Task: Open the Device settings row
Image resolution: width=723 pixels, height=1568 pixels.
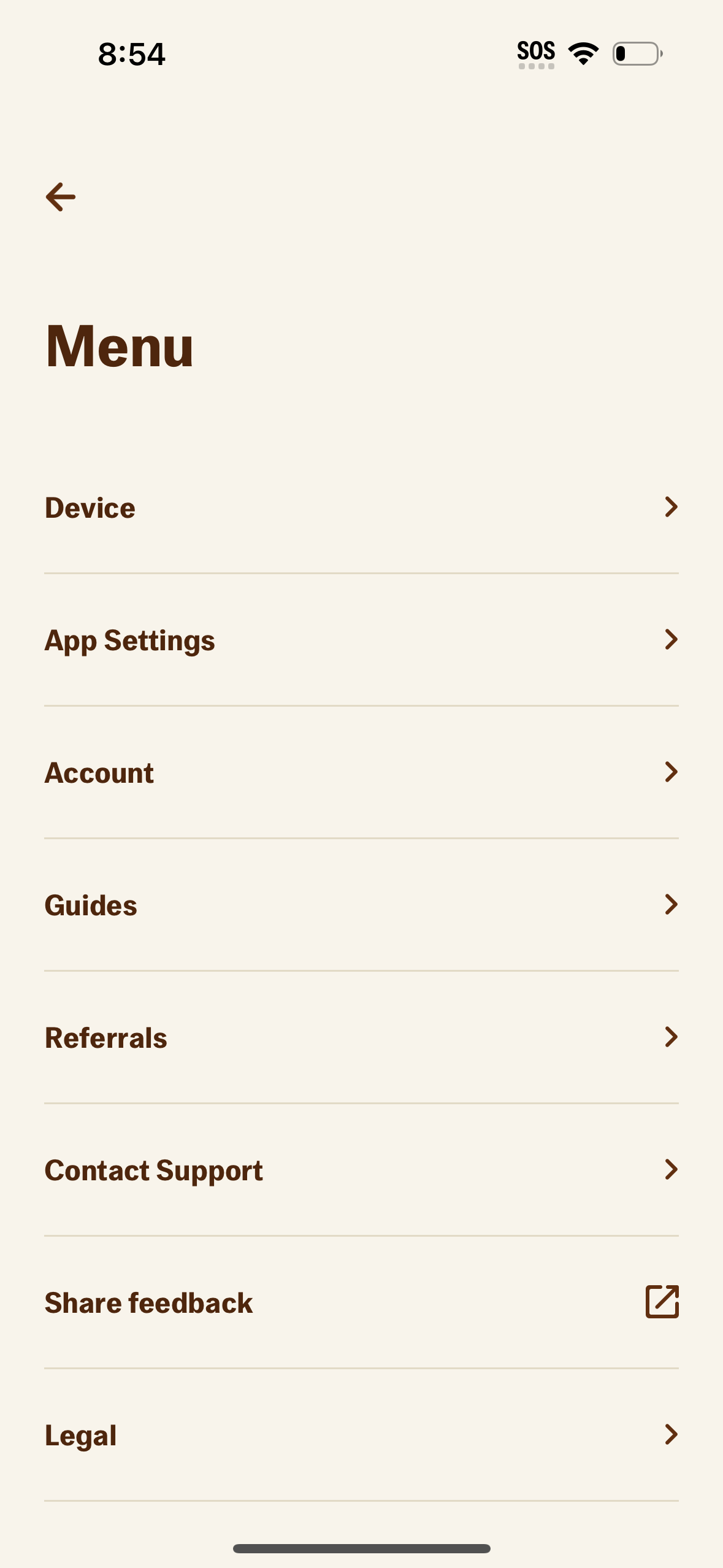Action: click(x=90, y=507)
